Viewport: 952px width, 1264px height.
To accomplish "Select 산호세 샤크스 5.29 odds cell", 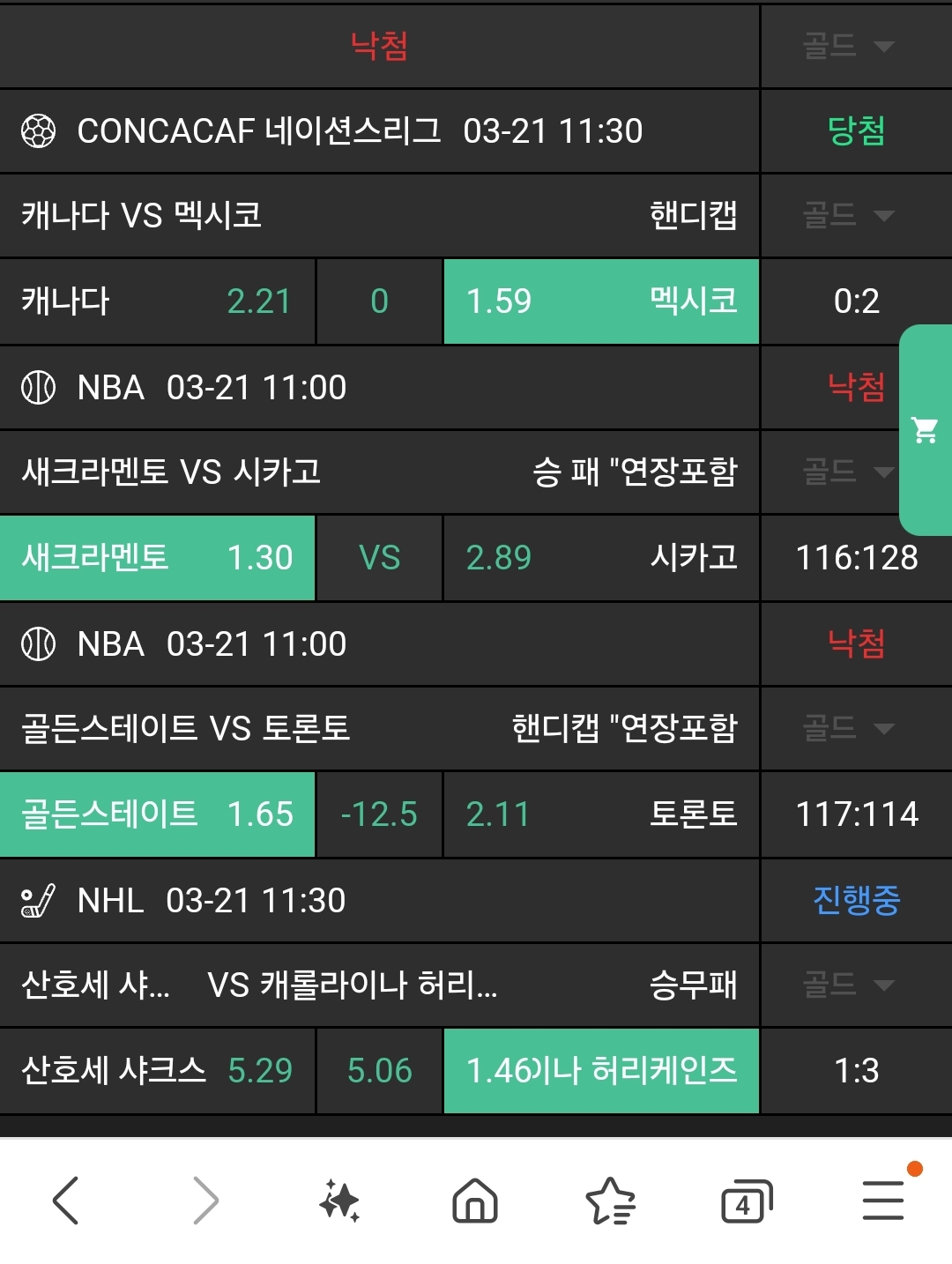I will click(157, 1071).
